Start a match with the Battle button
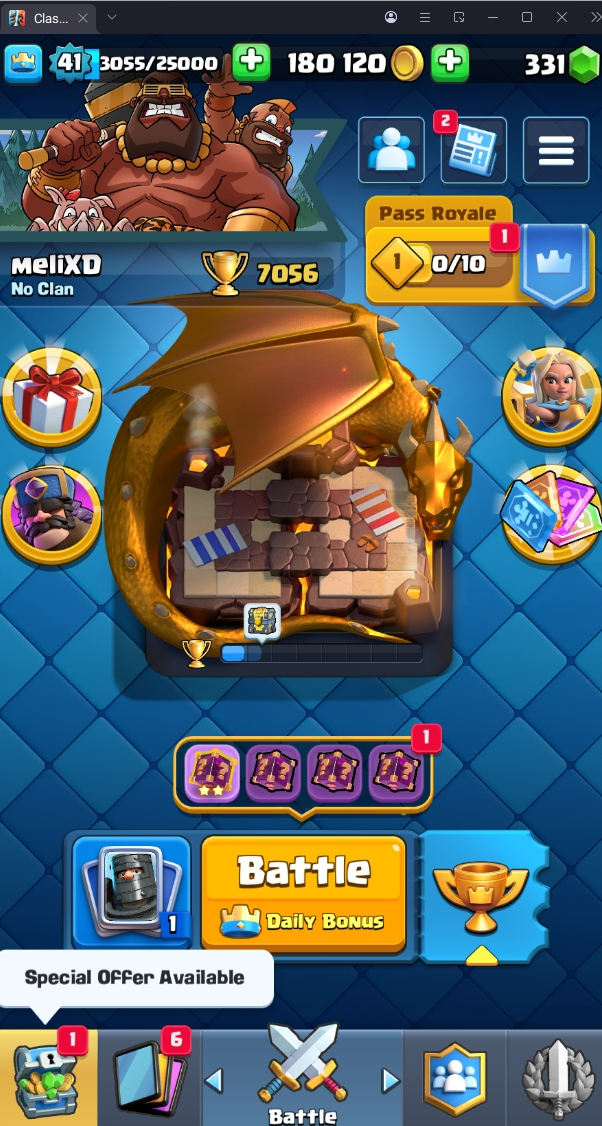Viewport: 602px width, 1126px height. click(303, 892)
